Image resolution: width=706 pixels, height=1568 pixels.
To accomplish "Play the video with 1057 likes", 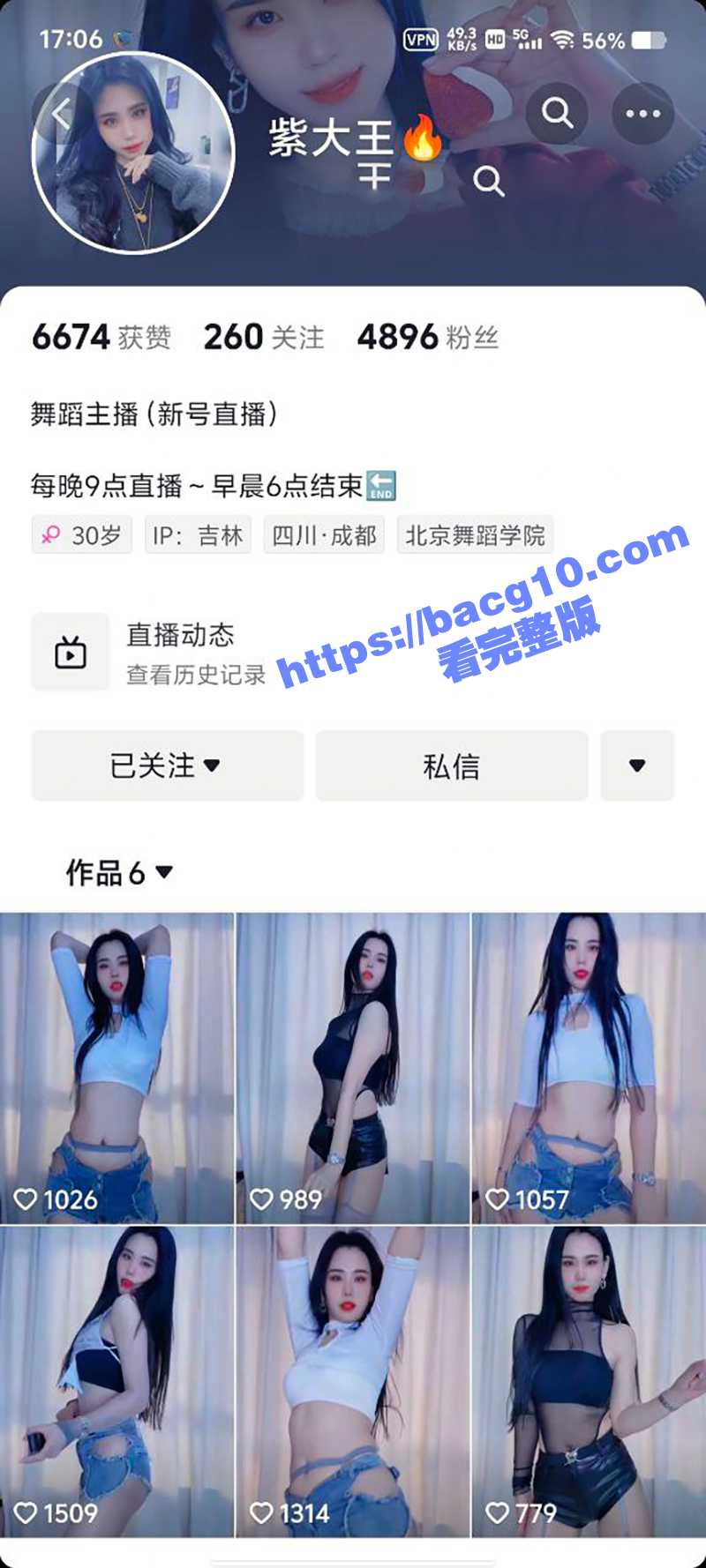I will 589,1067.
